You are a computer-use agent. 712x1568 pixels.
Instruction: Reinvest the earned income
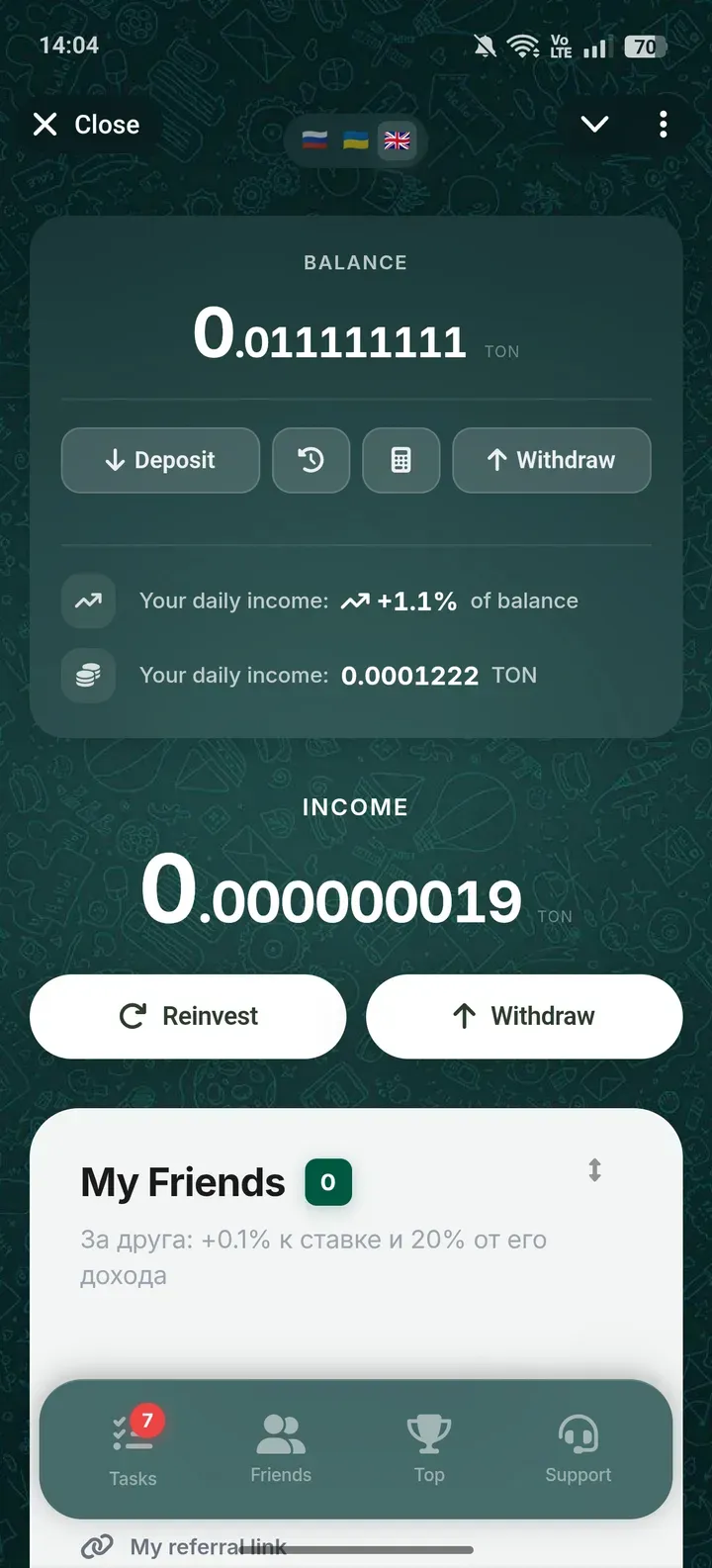point(188,1016)
